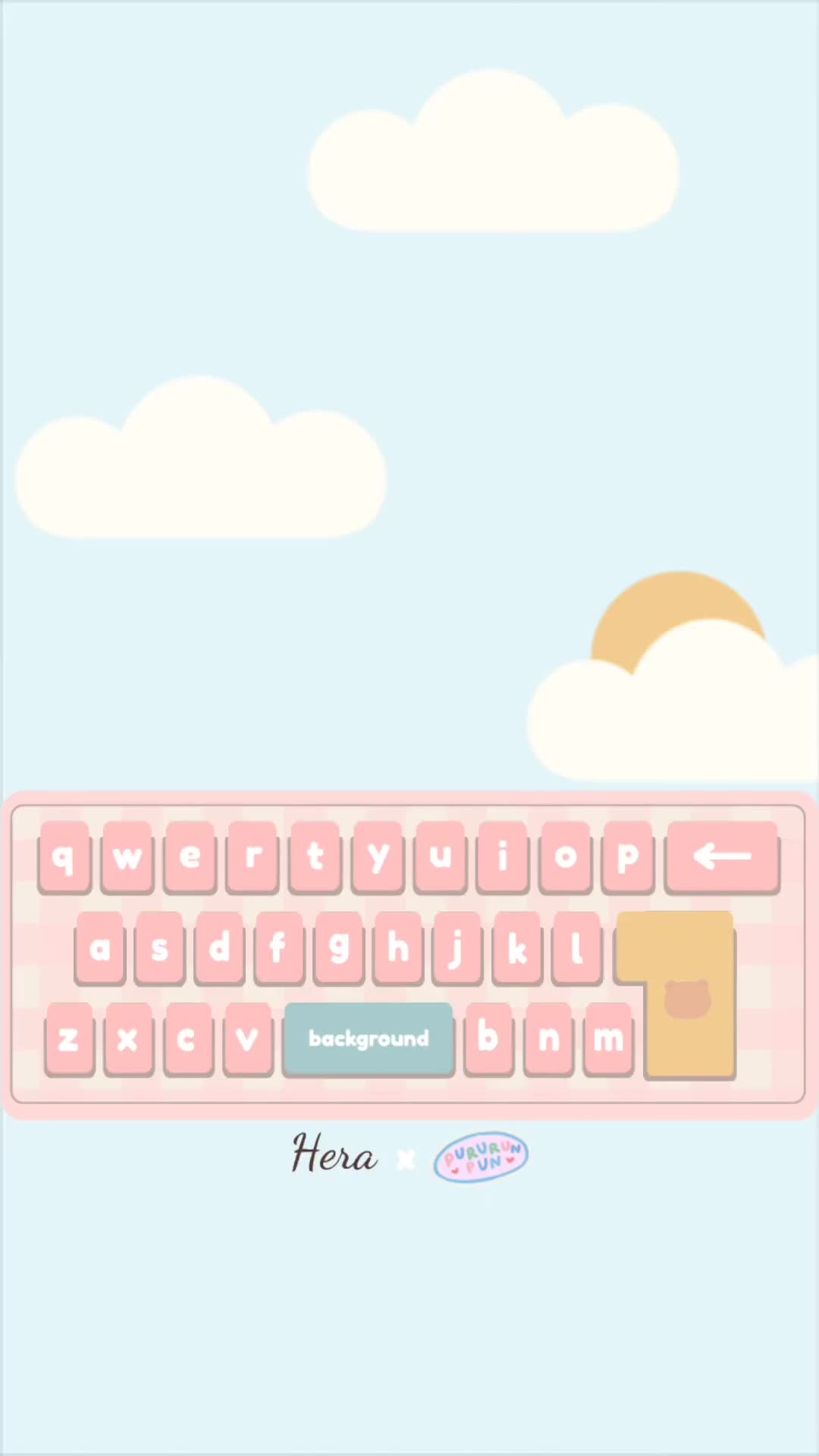Select the letter l key
Viewport: 819px width, 1456px height.
pos(577,948)
